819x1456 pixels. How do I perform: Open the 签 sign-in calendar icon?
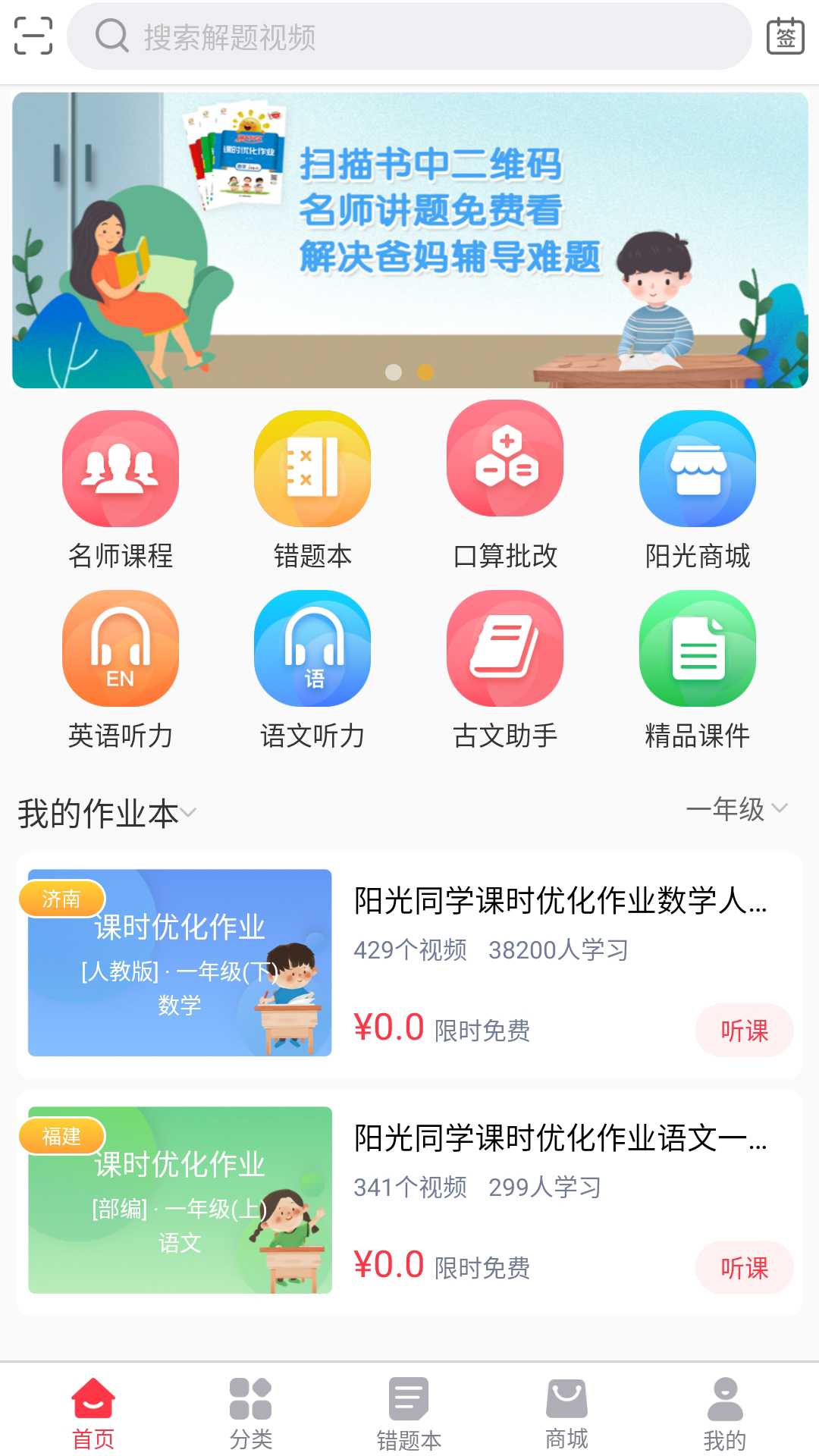point(785,36)
